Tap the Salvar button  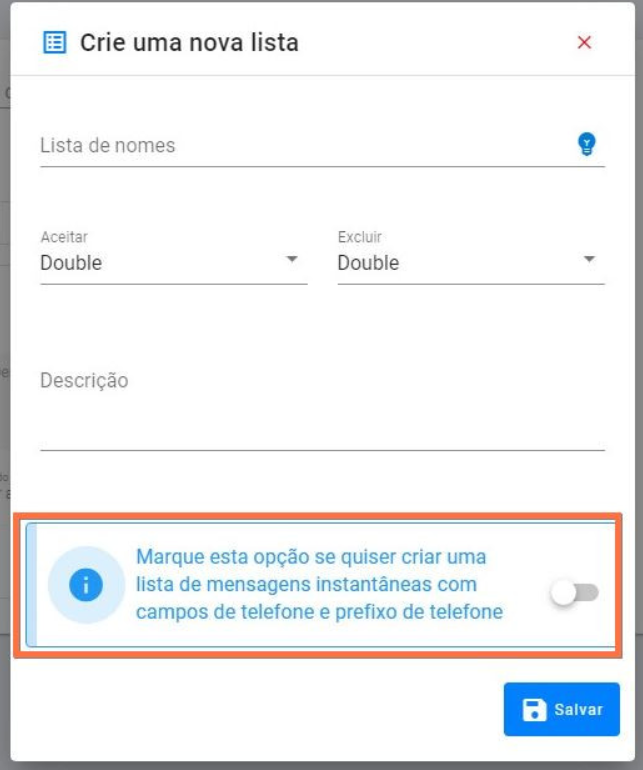click(562, 709)
